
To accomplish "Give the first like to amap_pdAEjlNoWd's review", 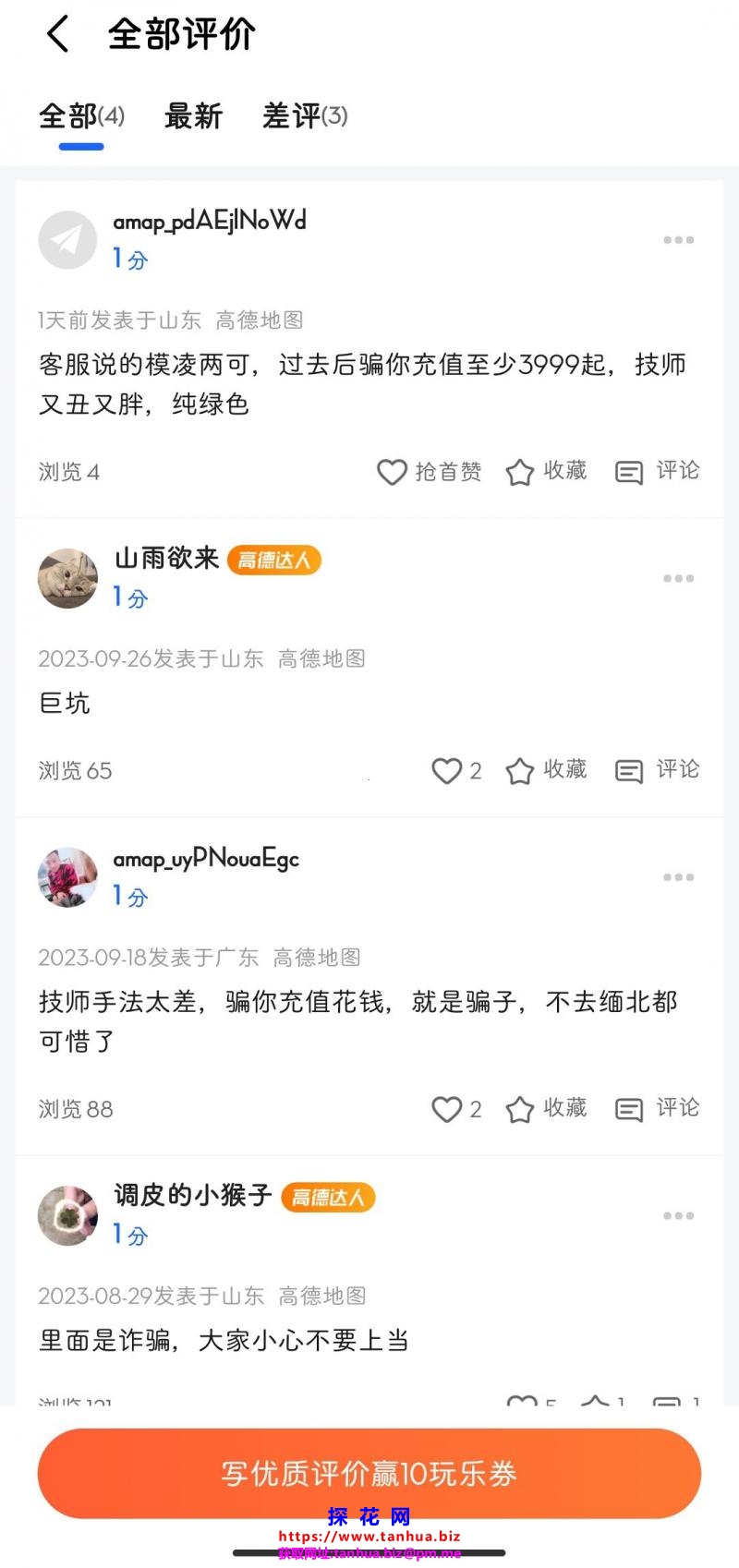I will 430,472.
